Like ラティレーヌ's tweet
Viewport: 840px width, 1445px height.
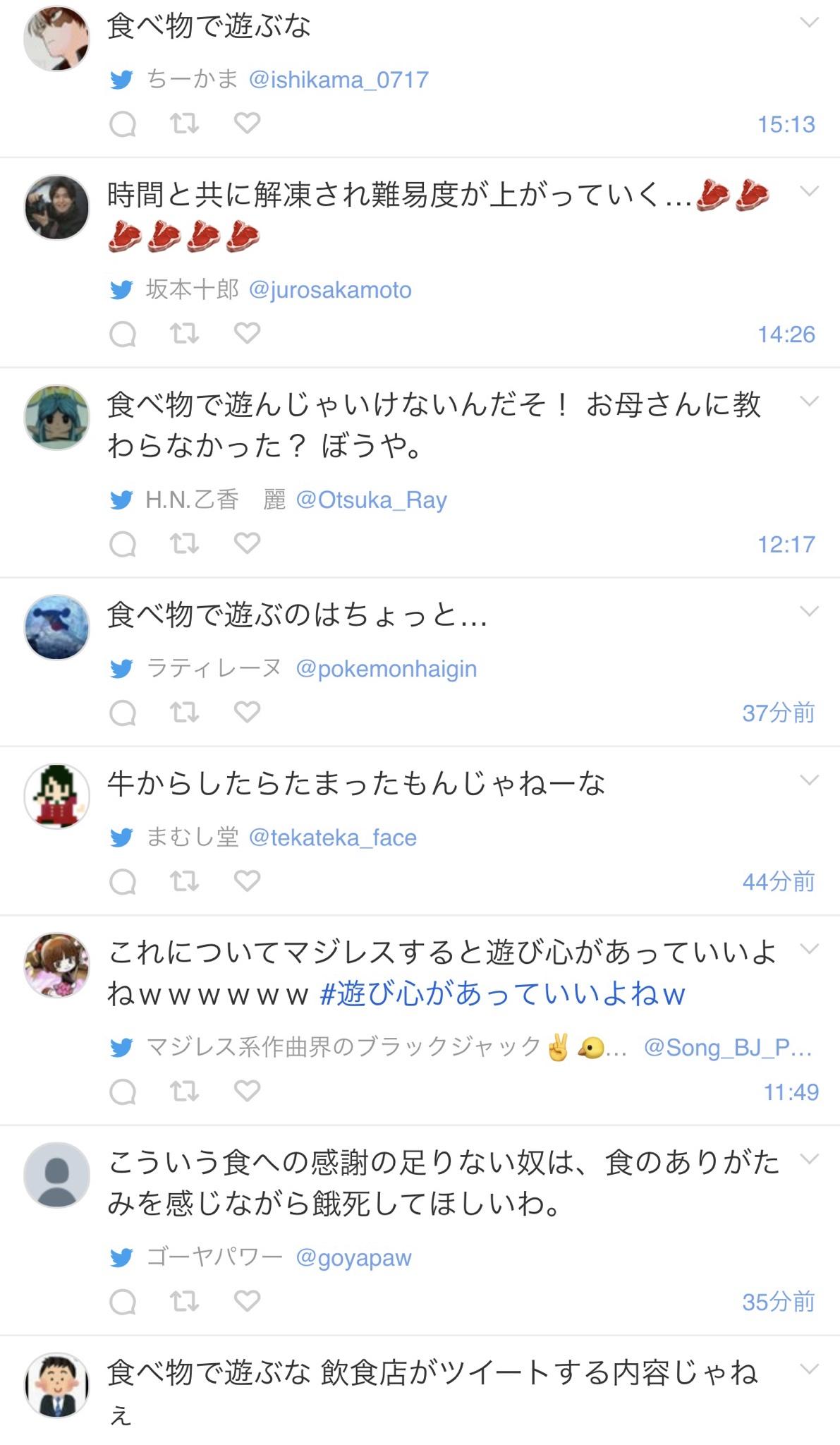(247, 712)
